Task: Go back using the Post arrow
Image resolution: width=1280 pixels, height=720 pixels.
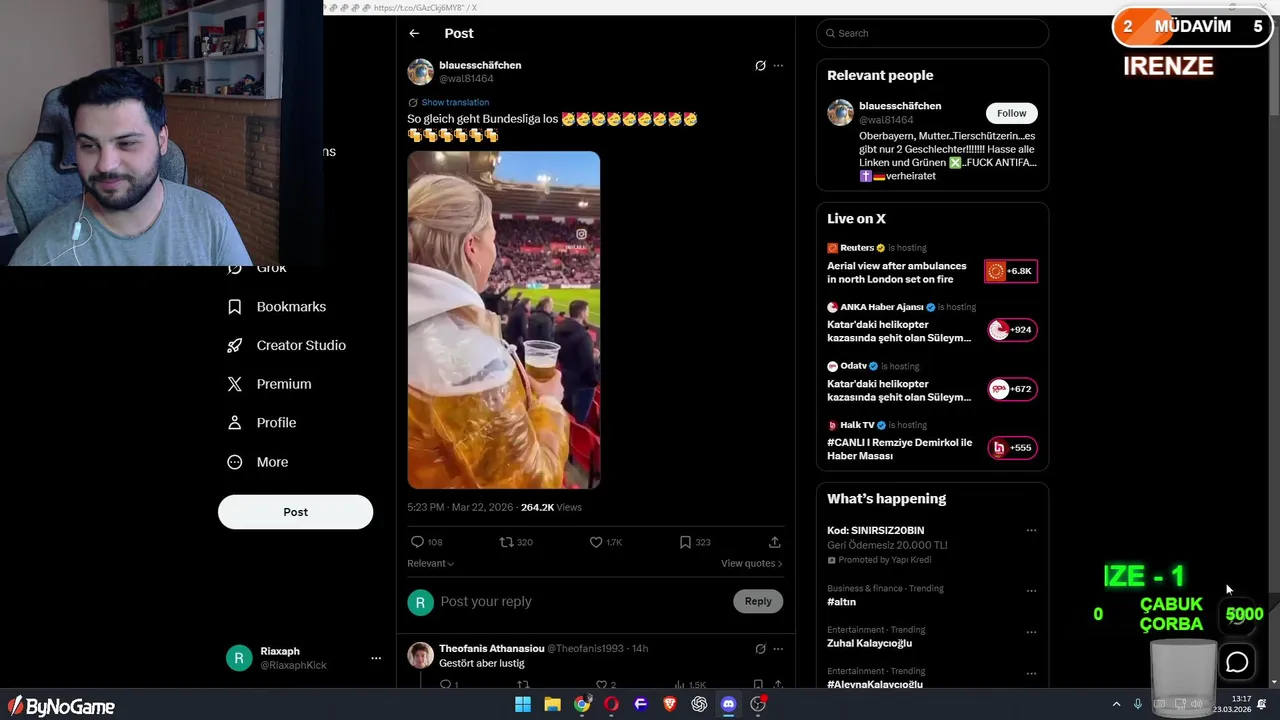Action: pos(414,33)
